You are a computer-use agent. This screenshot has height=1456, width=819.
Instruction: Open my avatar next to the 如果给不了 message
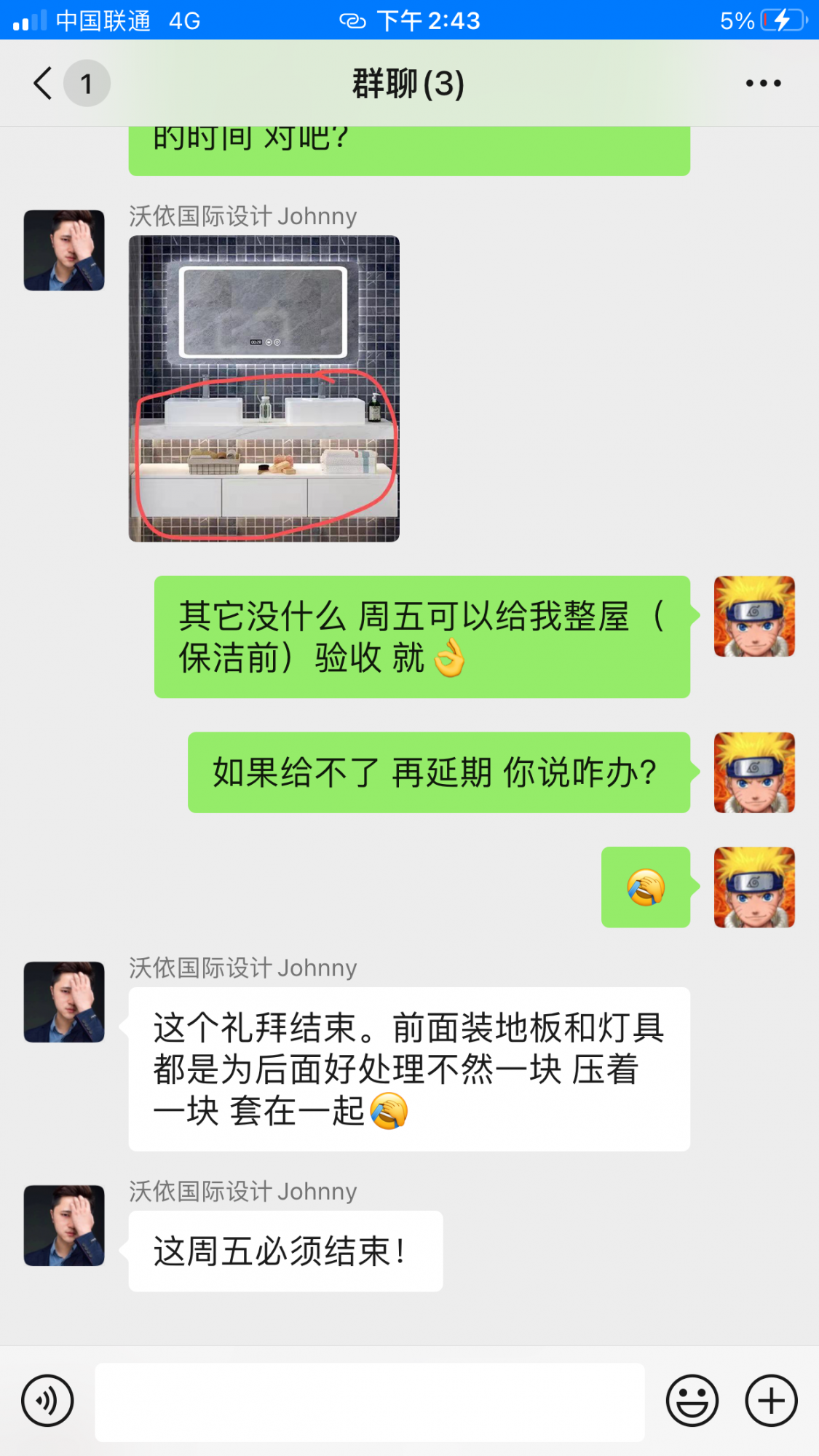click(x=754, y=772)
